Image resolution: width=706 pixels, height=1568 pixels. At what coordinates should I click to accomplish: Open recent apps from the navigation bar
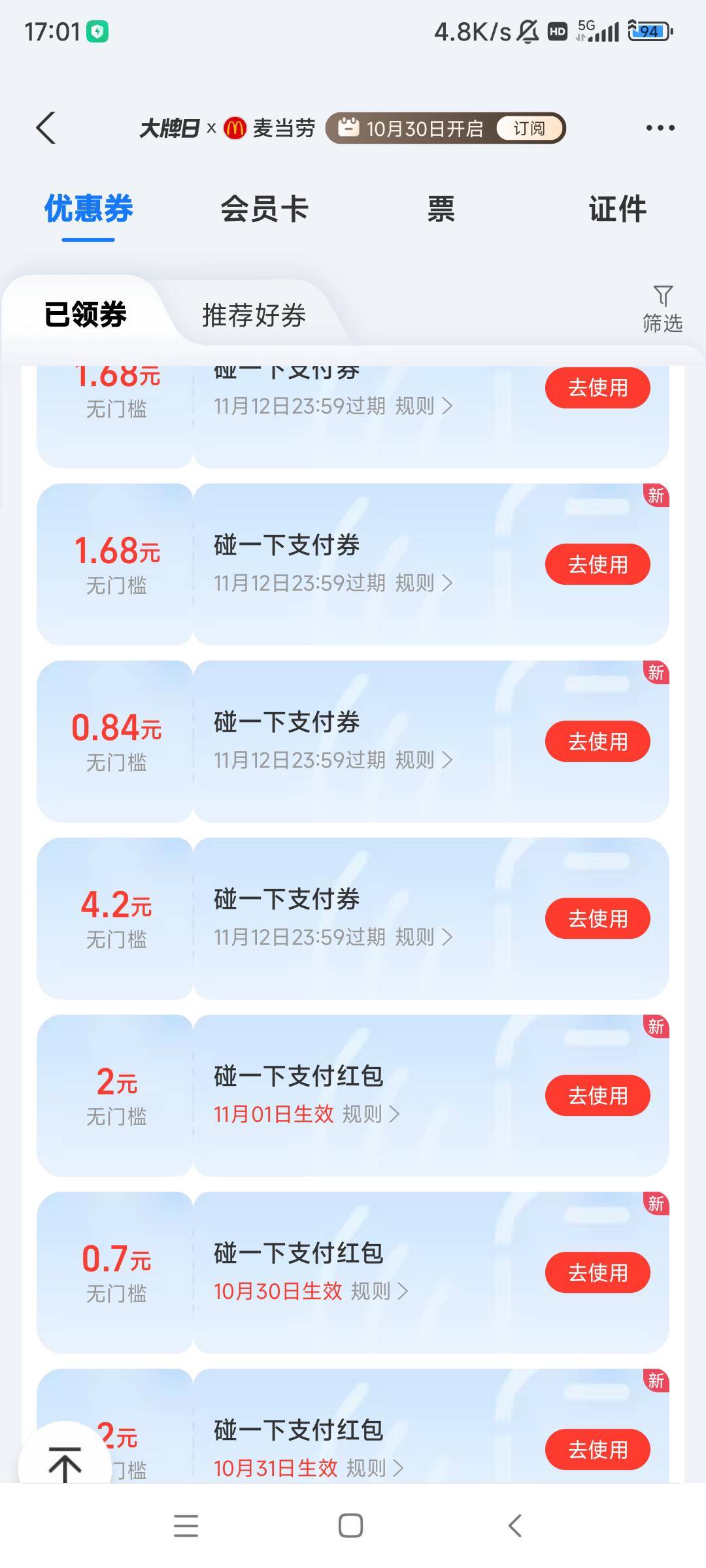(x=186, y=1526)
